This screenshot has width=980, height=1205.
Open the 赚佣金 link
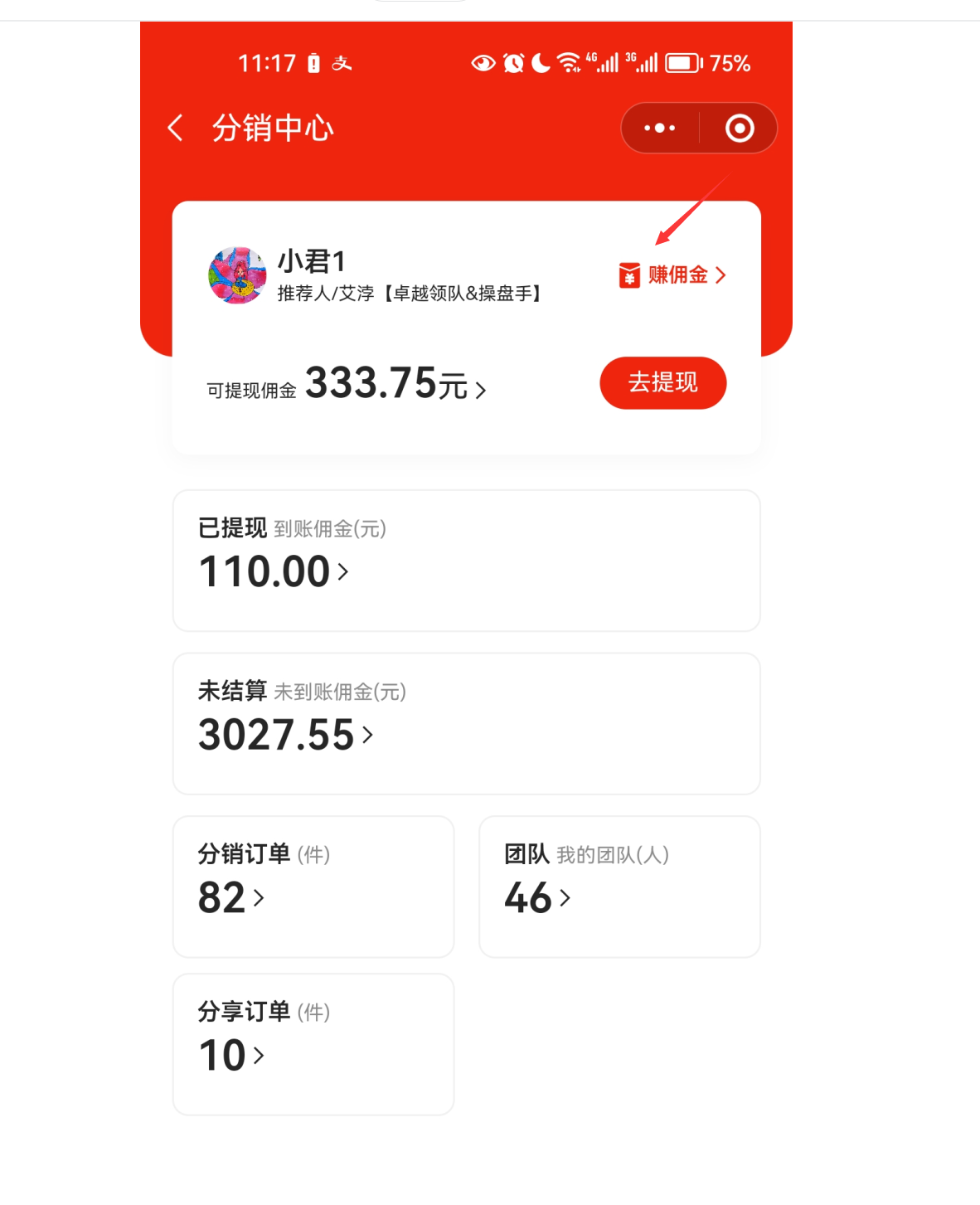pyautogui.click(x=673, y=275)
